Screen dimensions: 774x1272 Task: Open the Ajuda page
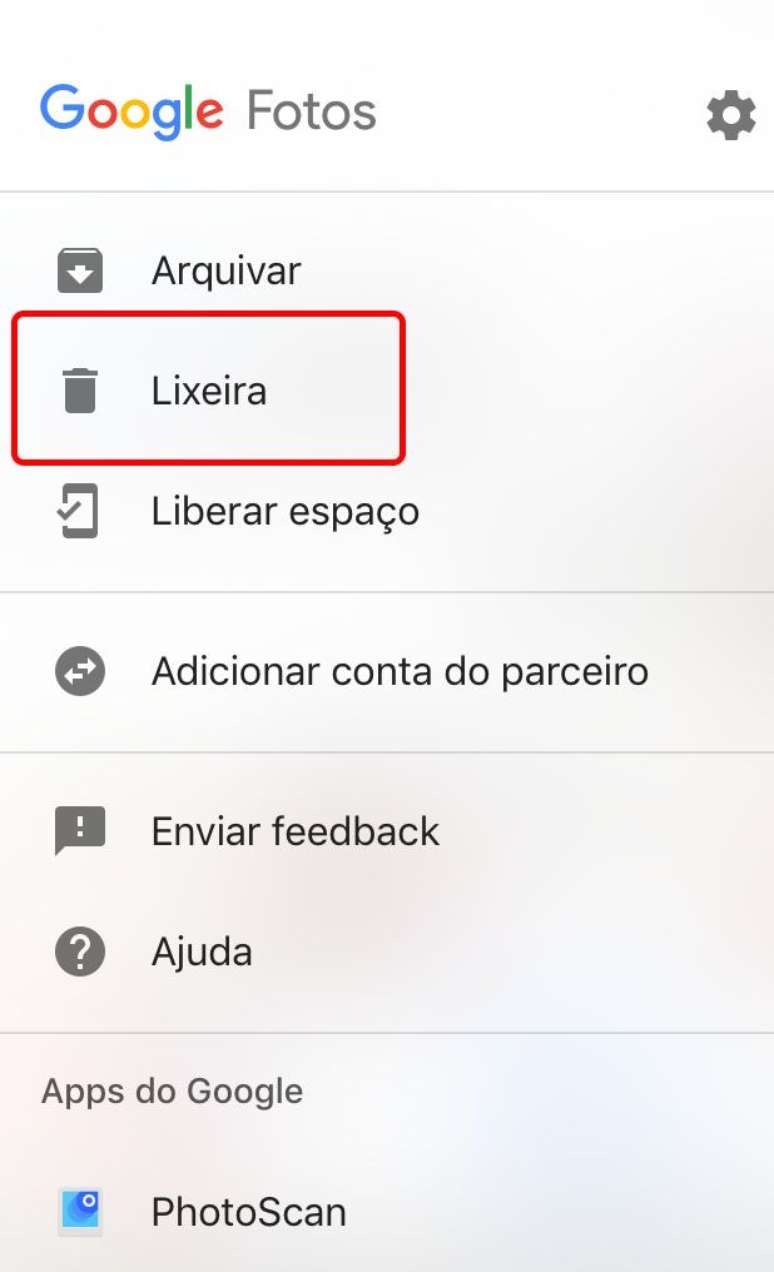pos(201,951)
